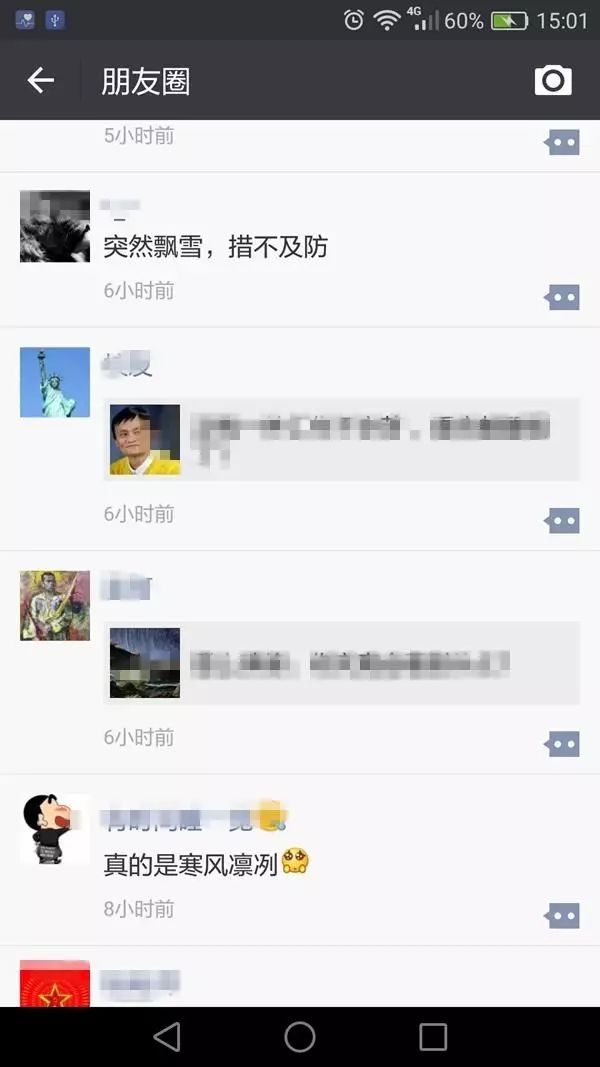This screenshot has width=600, height=1067.
Task: Open profile of the red star avatar
Action: (x=55, y=985)
